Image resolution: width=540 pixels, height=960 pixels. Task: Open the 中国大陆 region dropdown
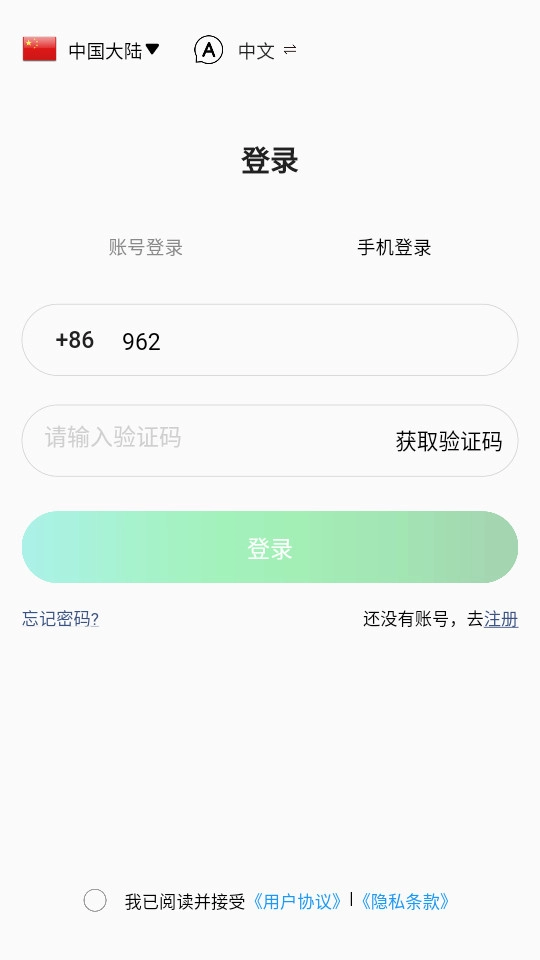[91, 50]
